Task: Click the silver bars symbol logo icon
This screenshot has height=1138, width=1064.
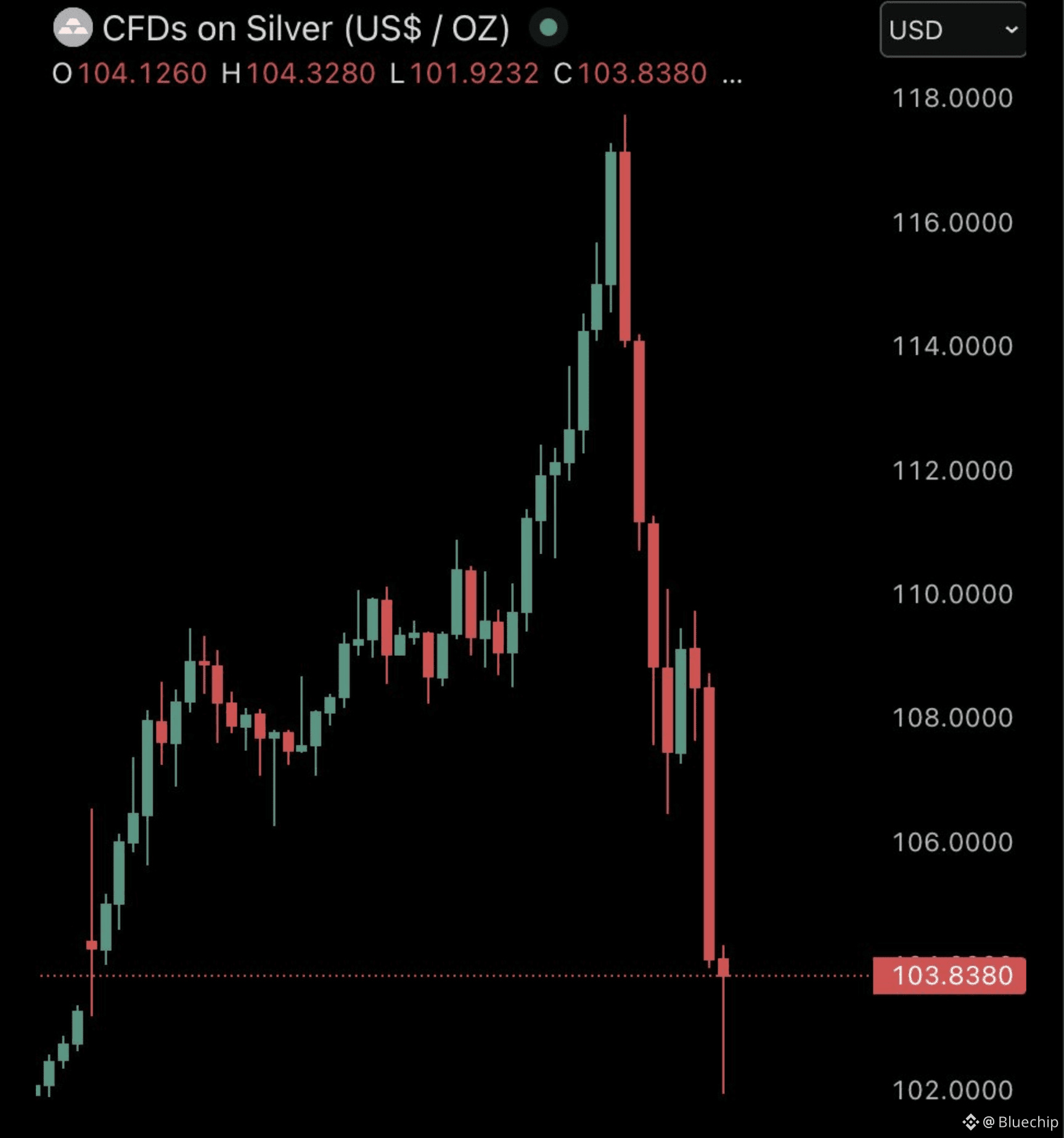Action: (73, 27)
